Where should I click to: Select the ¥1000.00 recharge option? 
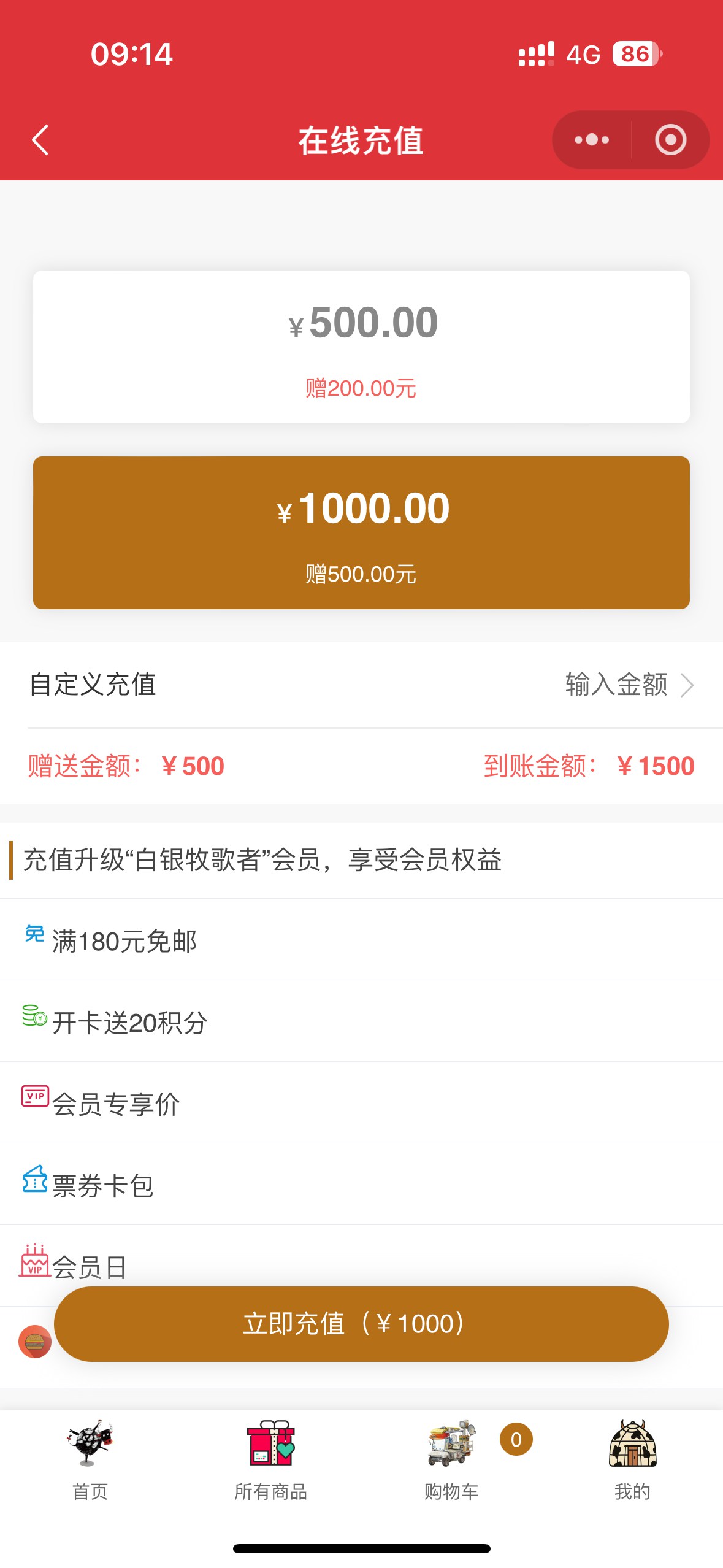click(x=361, y=532)
